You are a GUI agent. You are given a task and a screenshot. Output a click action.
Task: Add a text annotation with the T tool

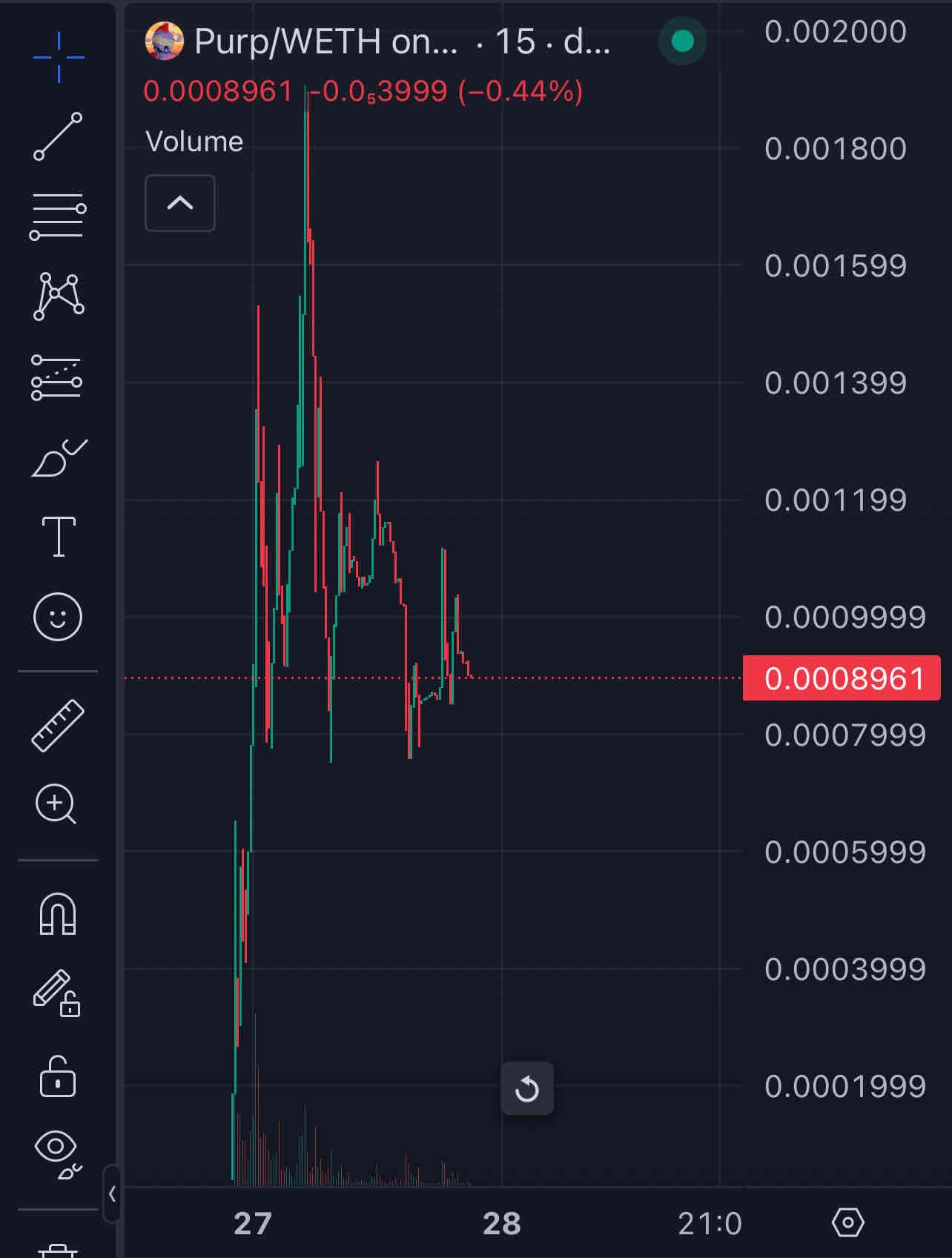pyautogui.click(x=58, y=537)
